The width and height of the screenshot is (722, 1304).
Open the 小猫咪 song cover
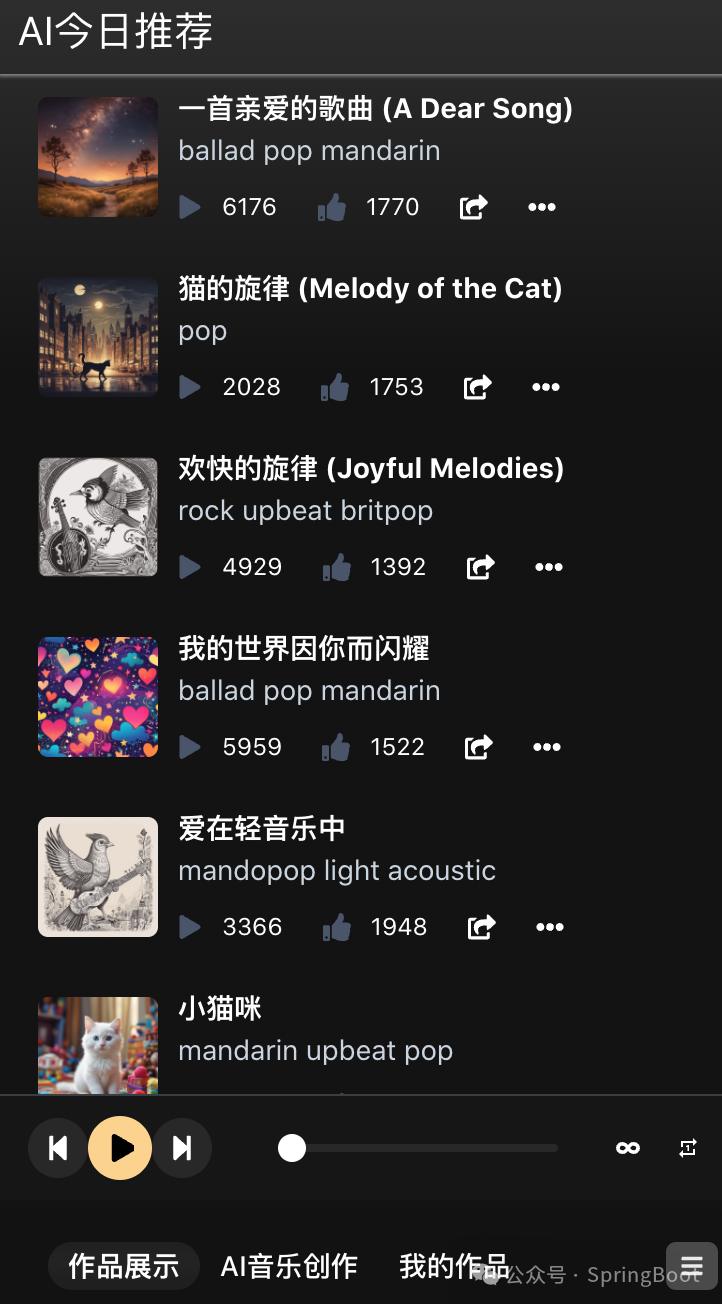(x=98, y=1045)
